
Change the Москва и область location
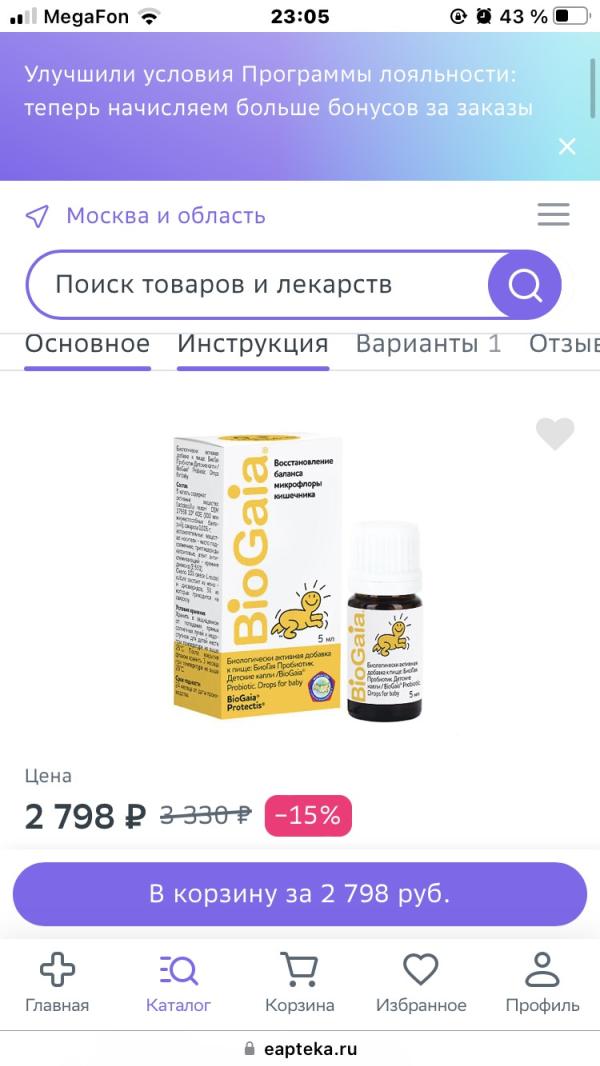145,216
